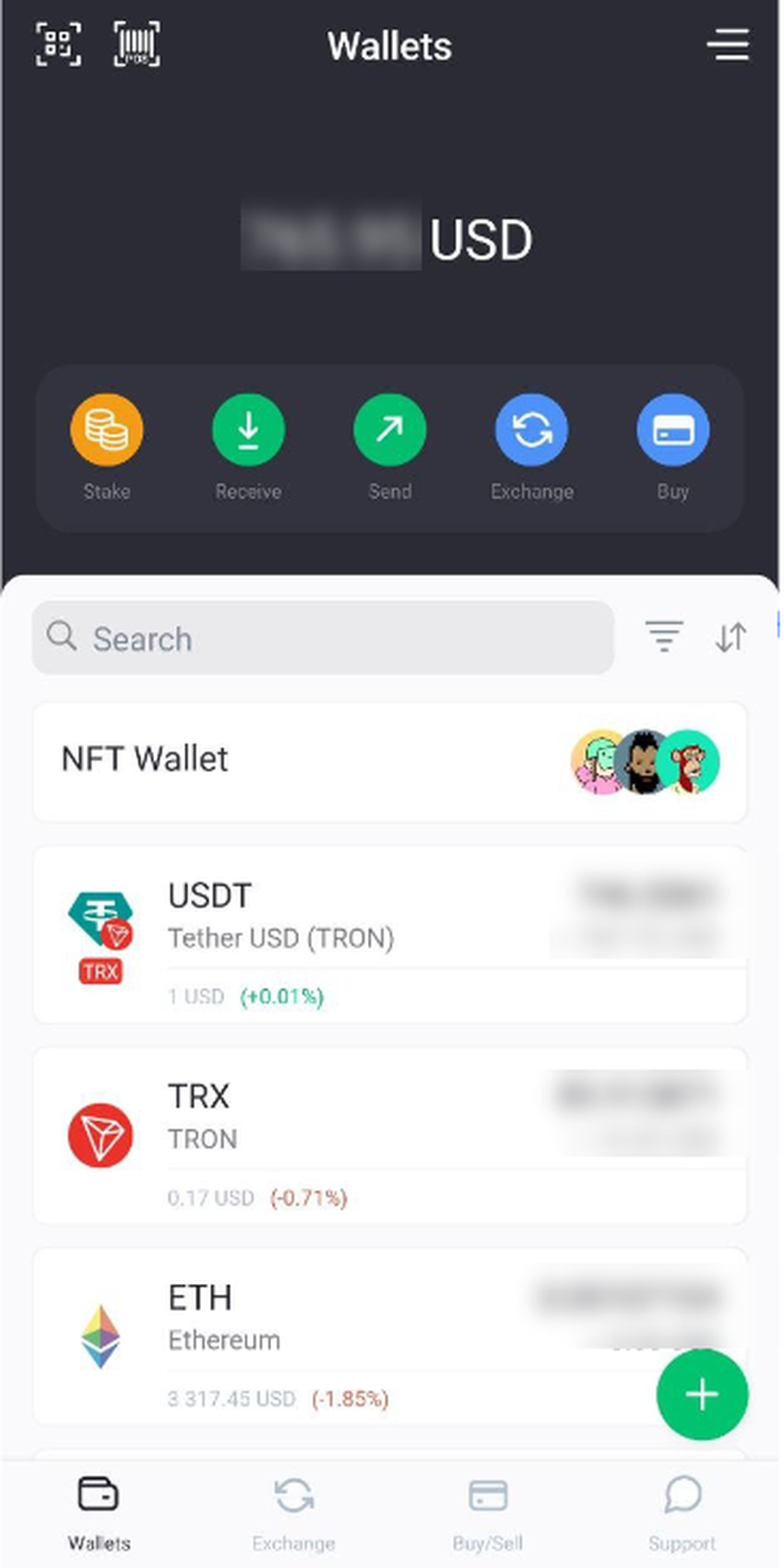The height and width of the screenshot is (1568, 784).
Task: Tap the Buy card button
Action: 673,431
